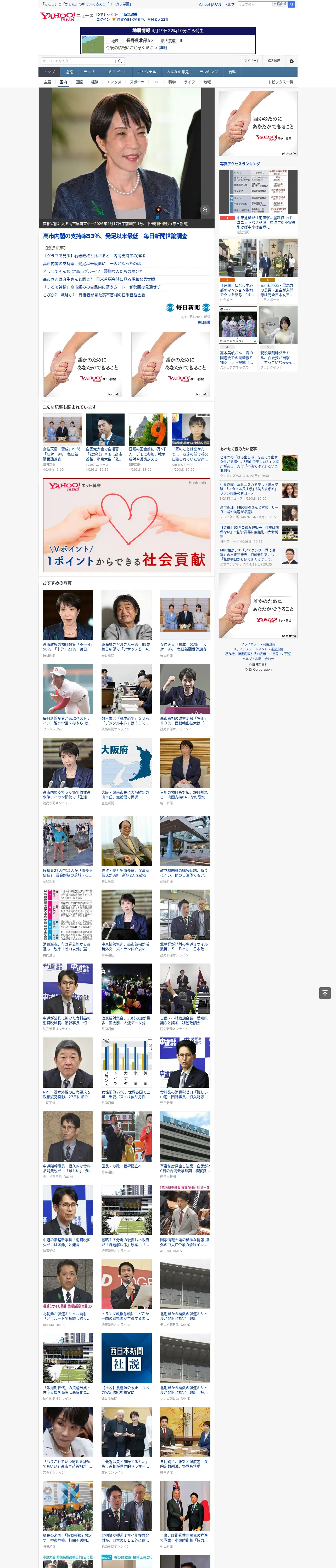Screen dimensions: 336x1568
Task: Open マイページ
Action: point(252,61)
